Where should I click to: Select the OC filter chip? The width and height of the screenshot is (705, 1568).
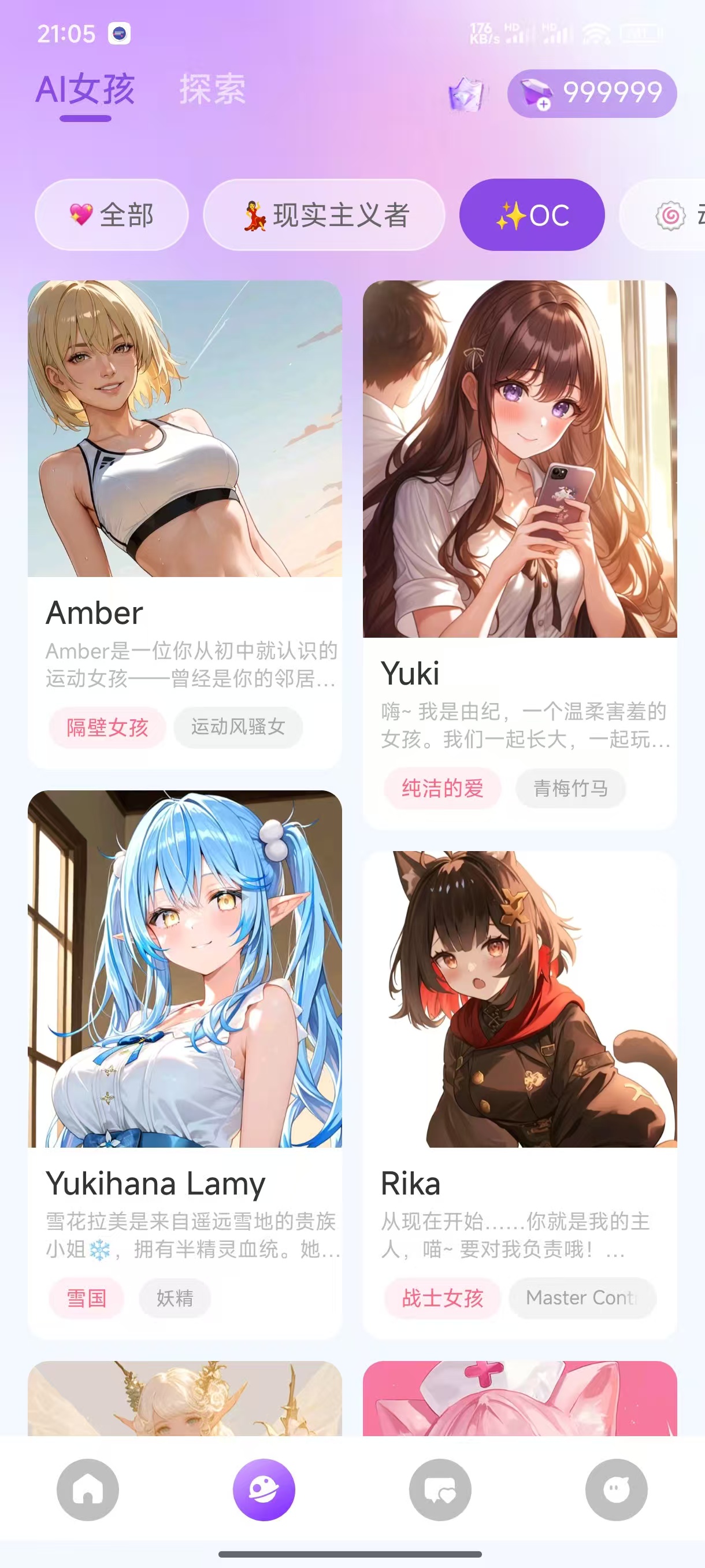pyautogui.click(x=532, y=215)
